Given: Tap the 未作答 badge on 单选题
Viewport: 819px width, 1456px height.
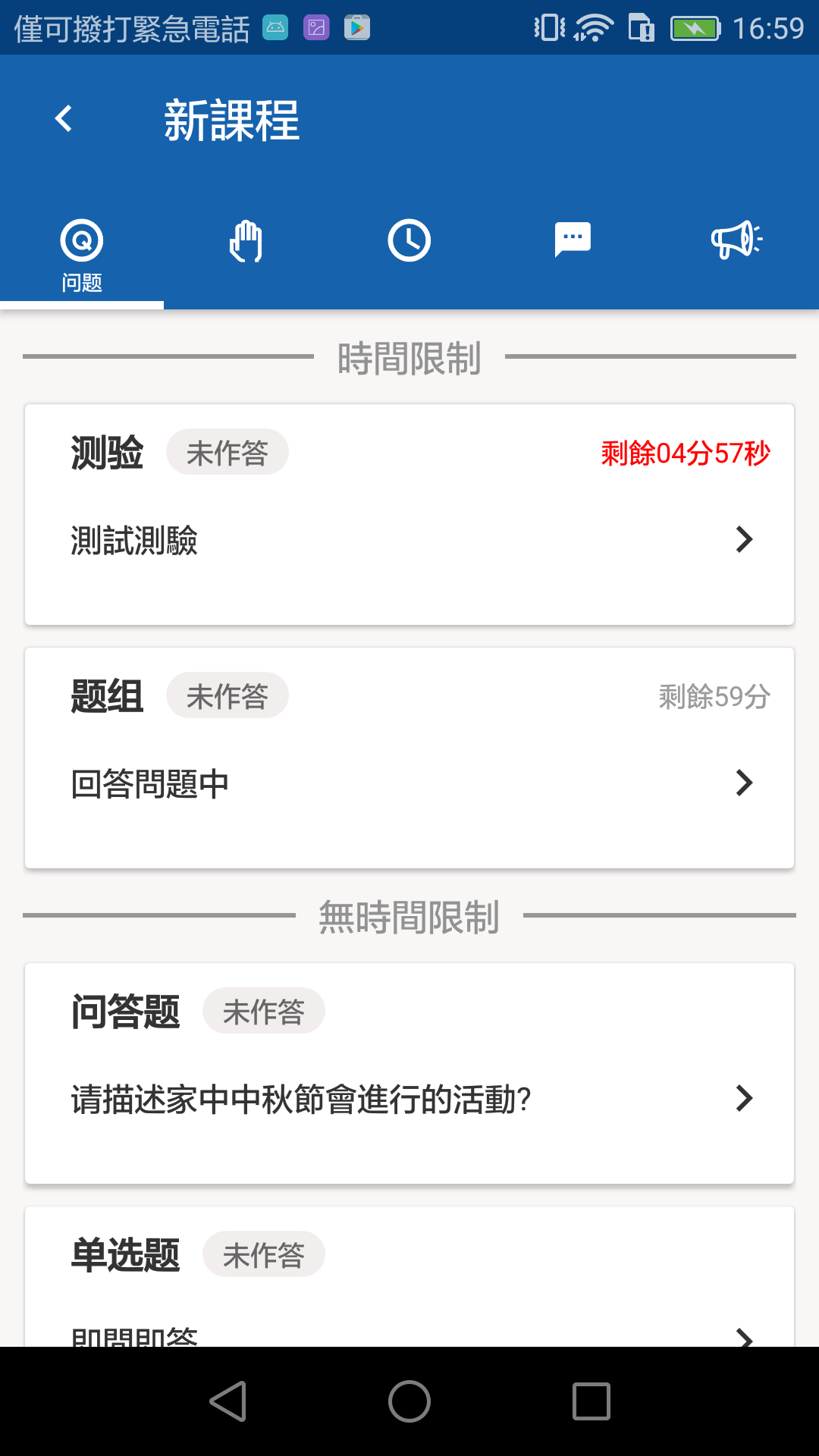Looking at the screenshot, I should tap(263, 1254).
